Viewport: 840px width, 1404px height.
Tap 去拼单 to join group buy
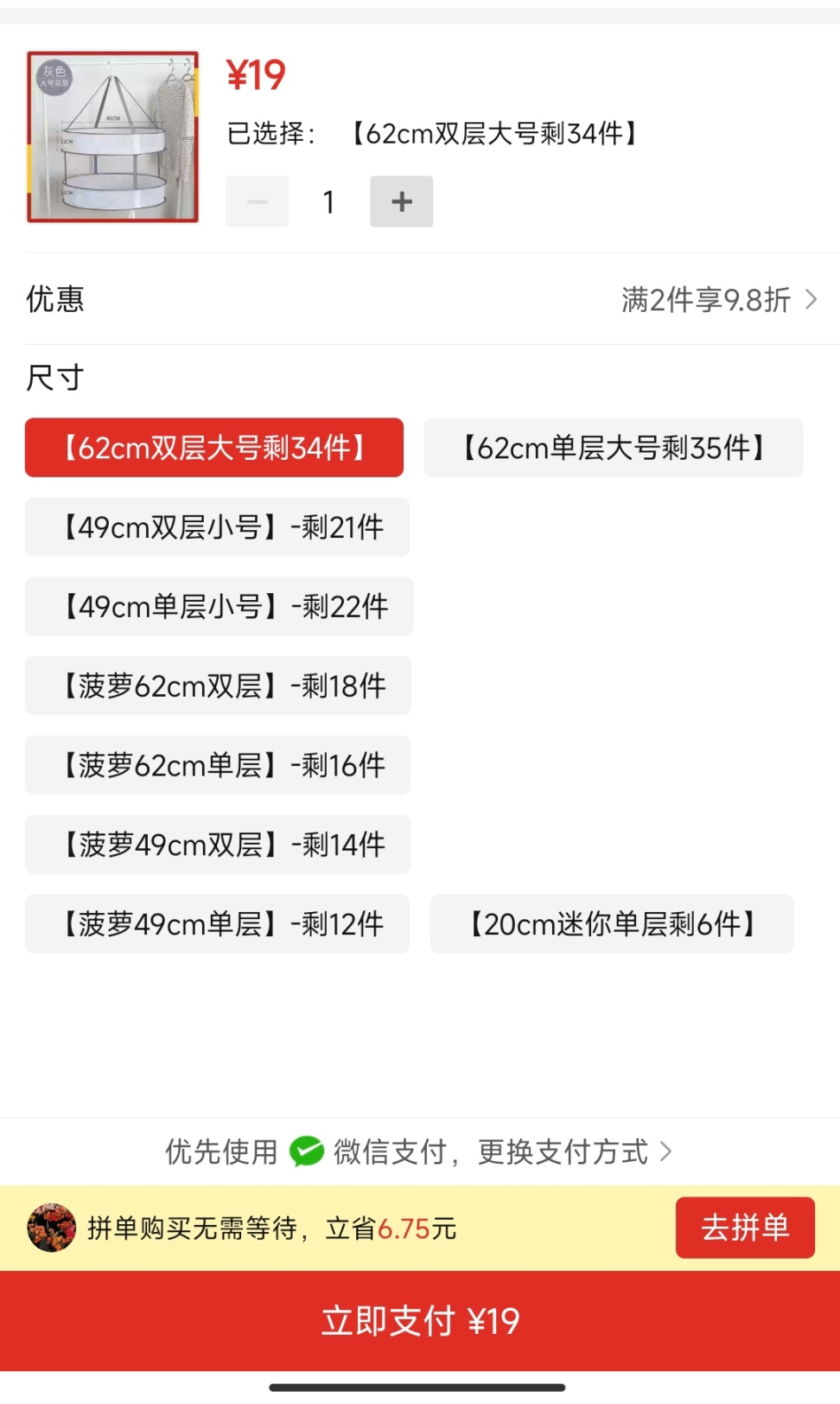click(745, 1228)
